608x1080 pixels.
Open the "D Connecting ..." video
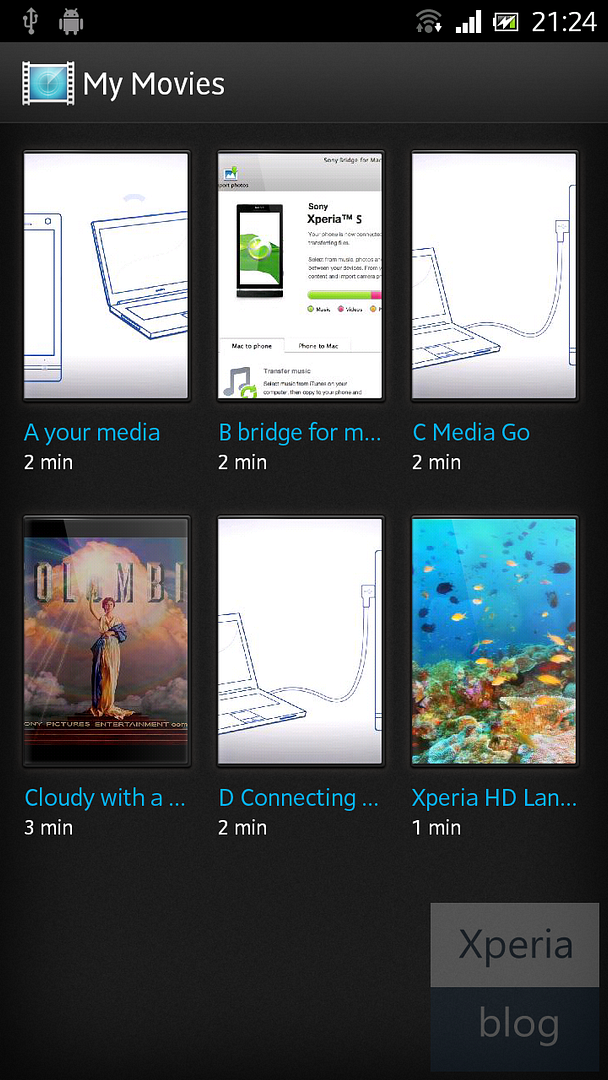click(300, 641)
